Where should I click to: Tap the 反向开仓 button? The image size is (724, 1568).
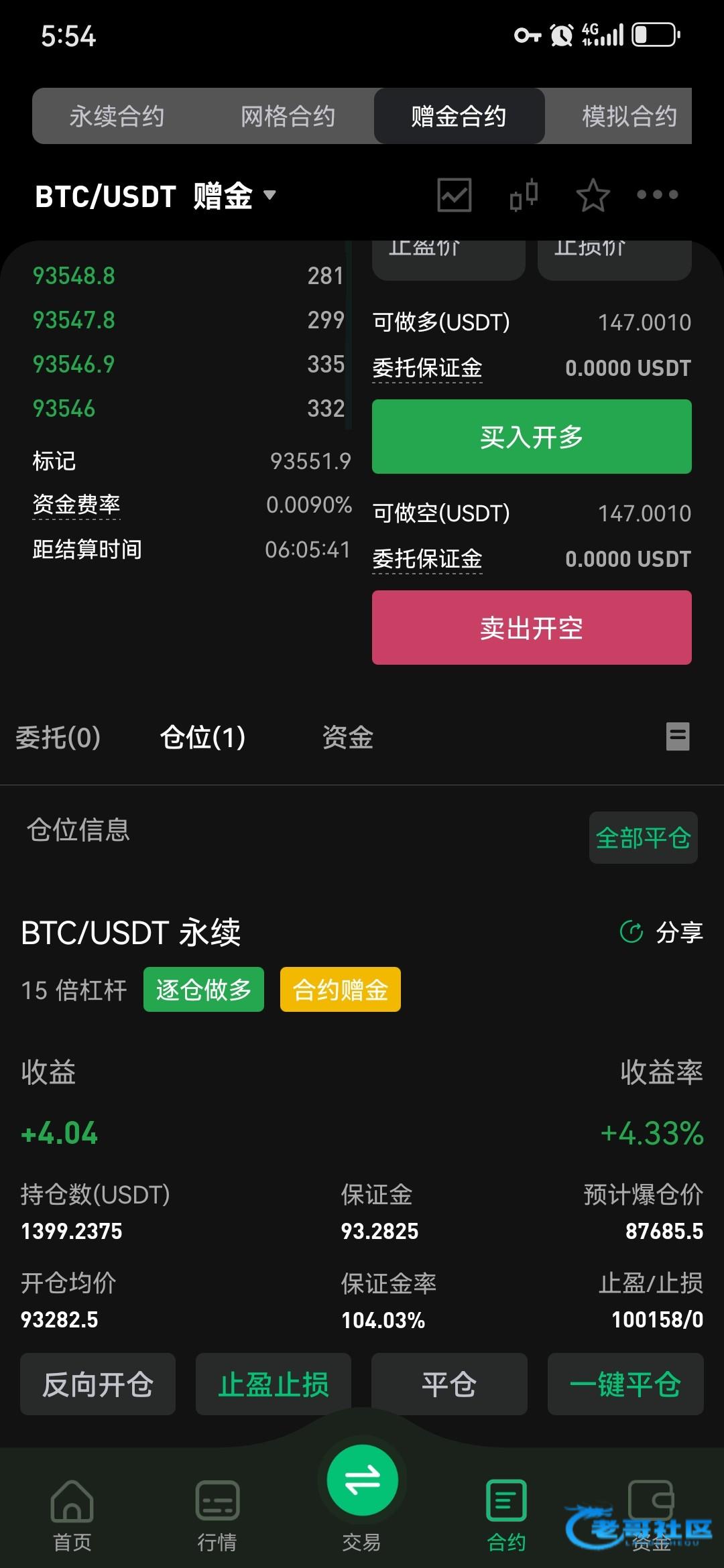click(x=98, y=1384)
